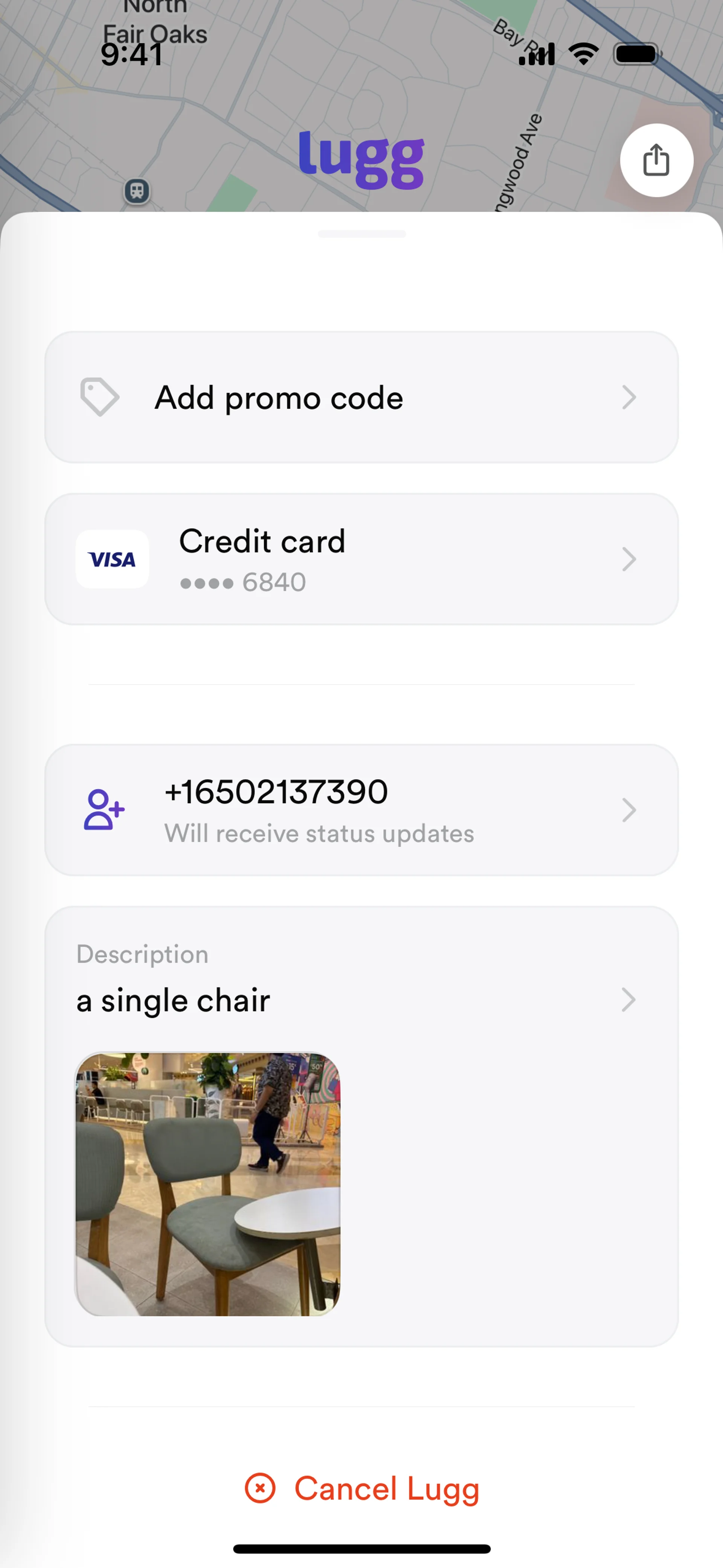Tap the share icon on the map

click(x=656, y=160)
